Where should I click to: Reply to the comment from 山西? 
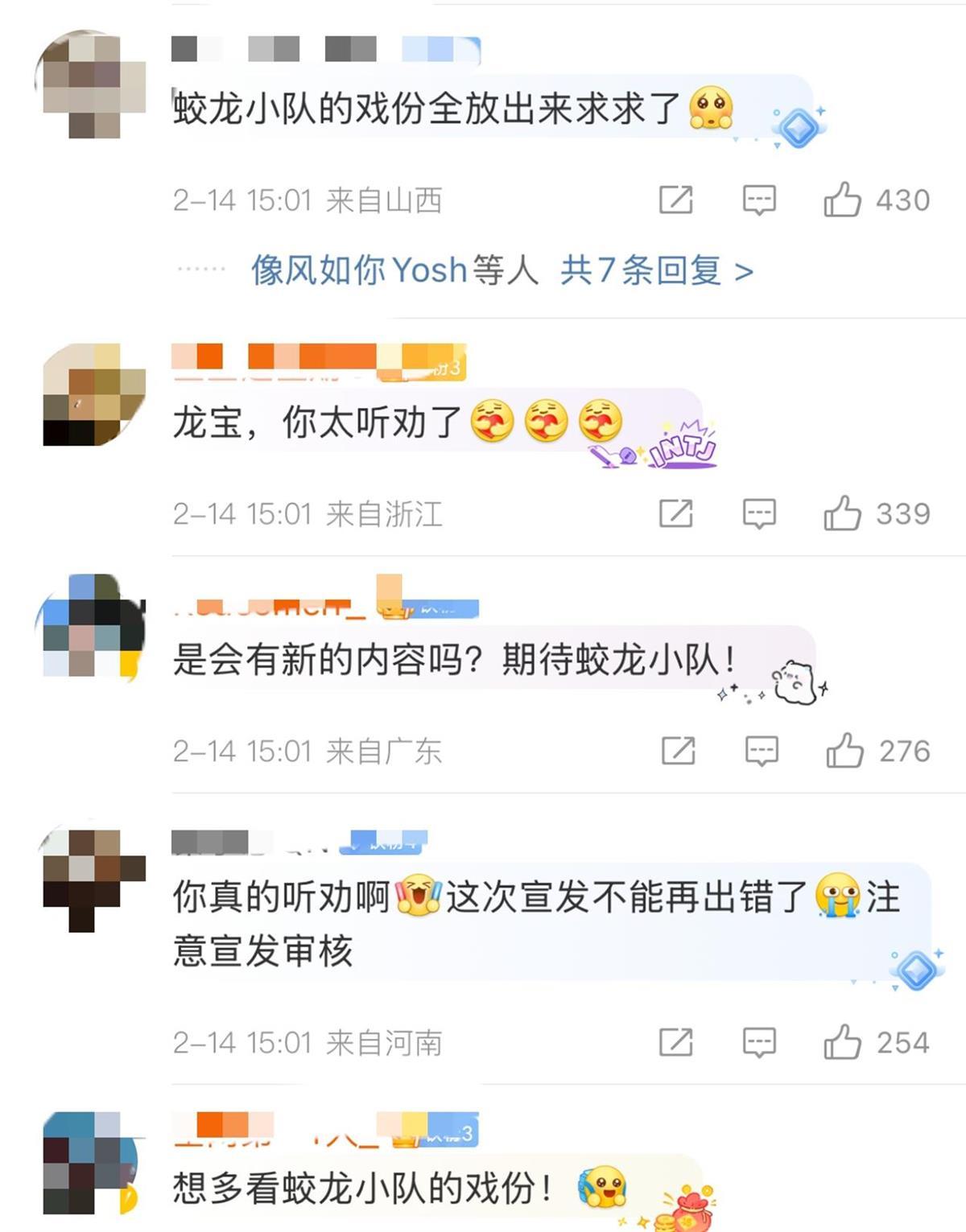coord(758,200)
